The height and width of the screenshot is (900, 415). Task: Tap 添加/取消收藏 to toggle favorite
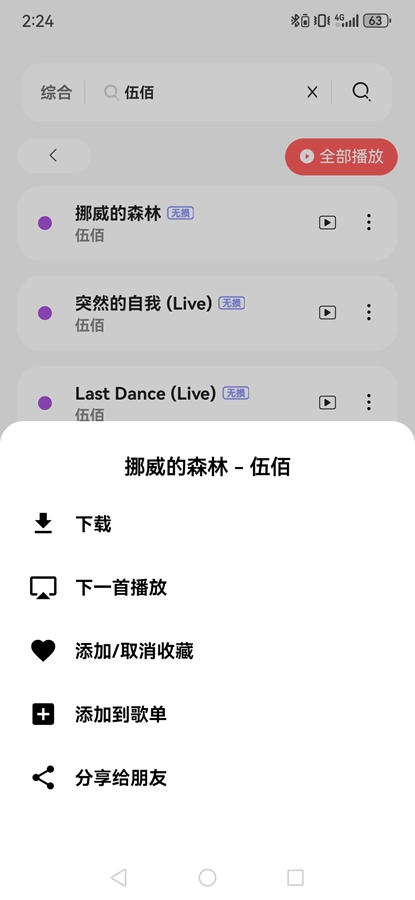coord(207,651)
